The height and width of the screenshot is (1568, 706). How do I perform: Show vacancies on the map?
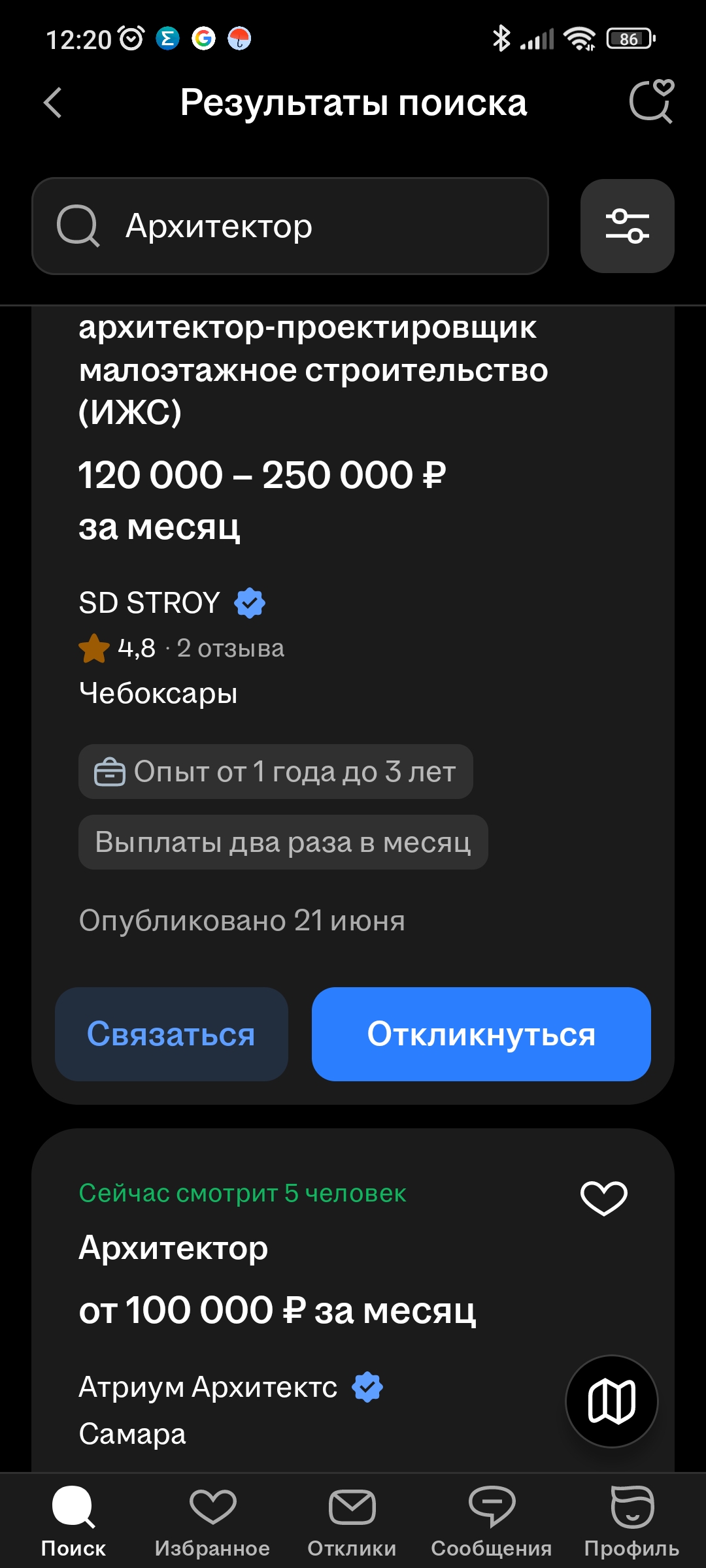[611, 1401]
